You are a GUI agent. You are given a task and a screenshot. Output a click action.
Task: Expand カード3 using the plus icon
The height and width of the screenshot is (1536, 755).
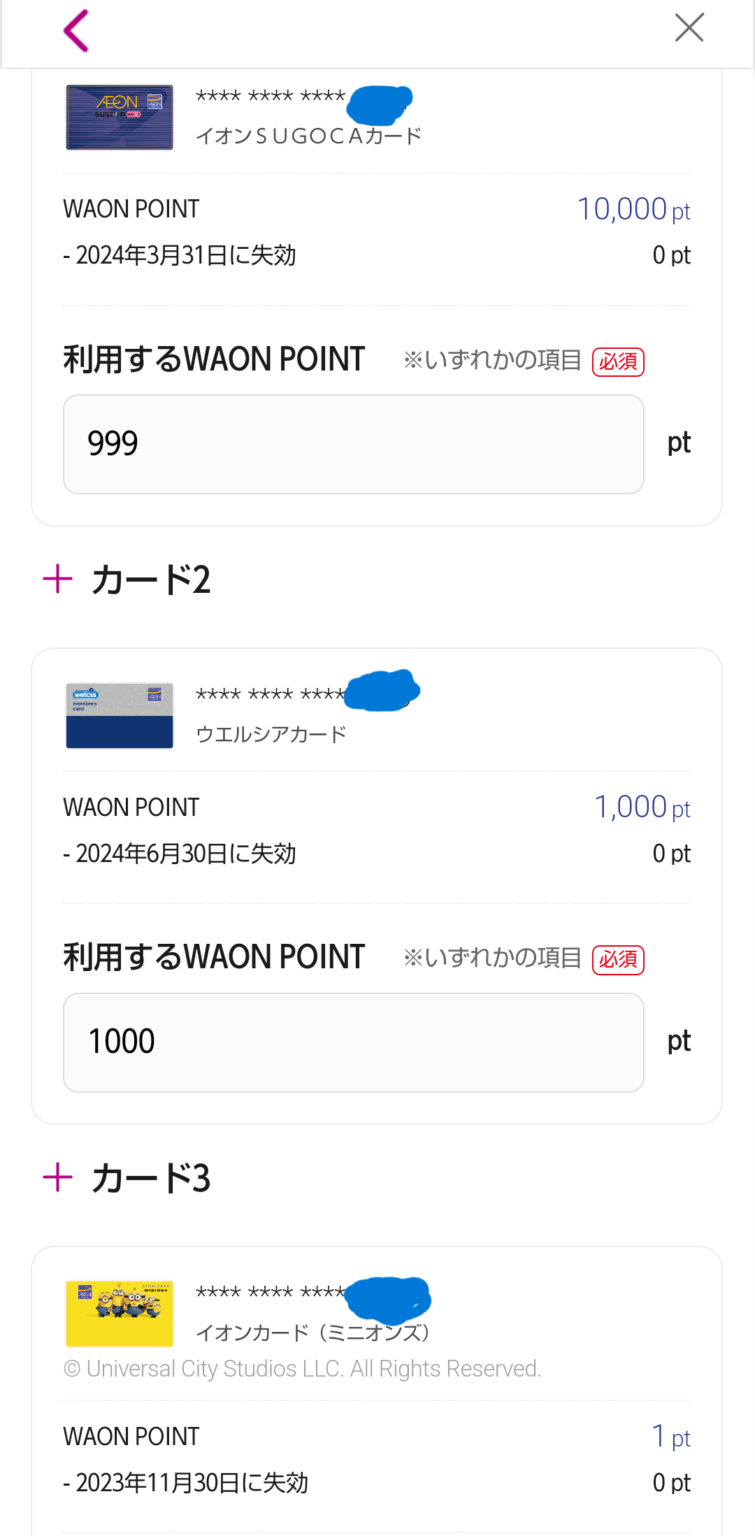[x=57, y=1177]
